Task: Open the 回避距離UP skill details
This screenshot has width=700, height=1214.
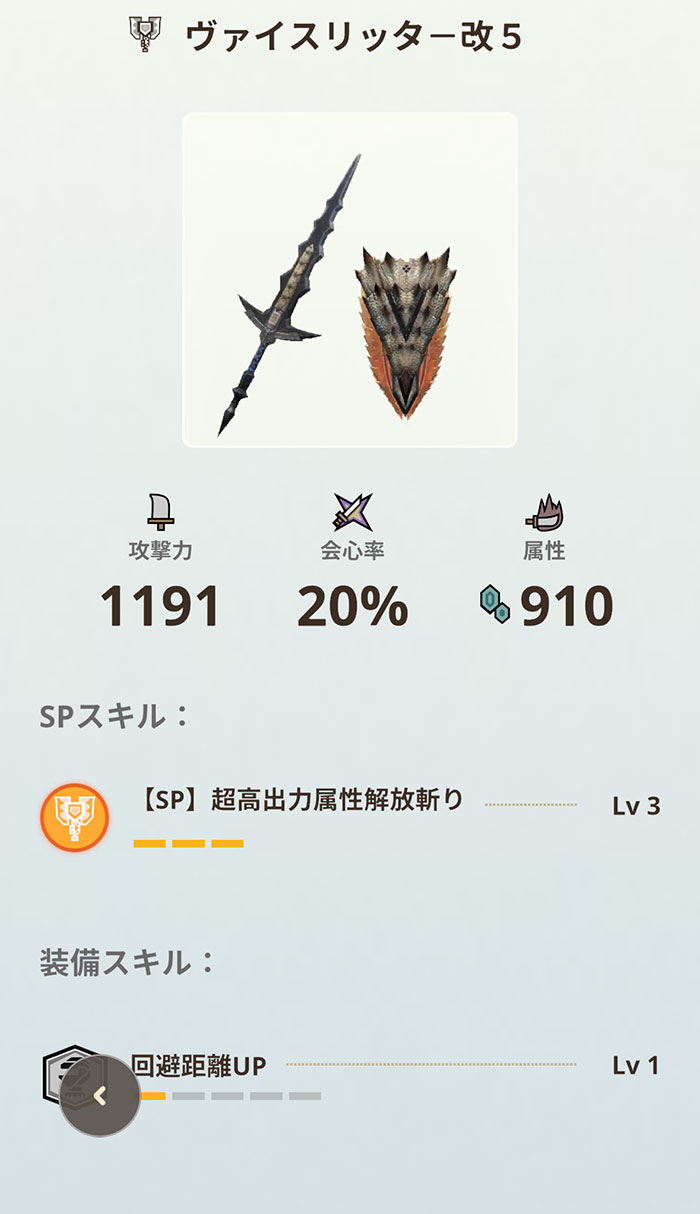Action: (x=200, y=1066)
